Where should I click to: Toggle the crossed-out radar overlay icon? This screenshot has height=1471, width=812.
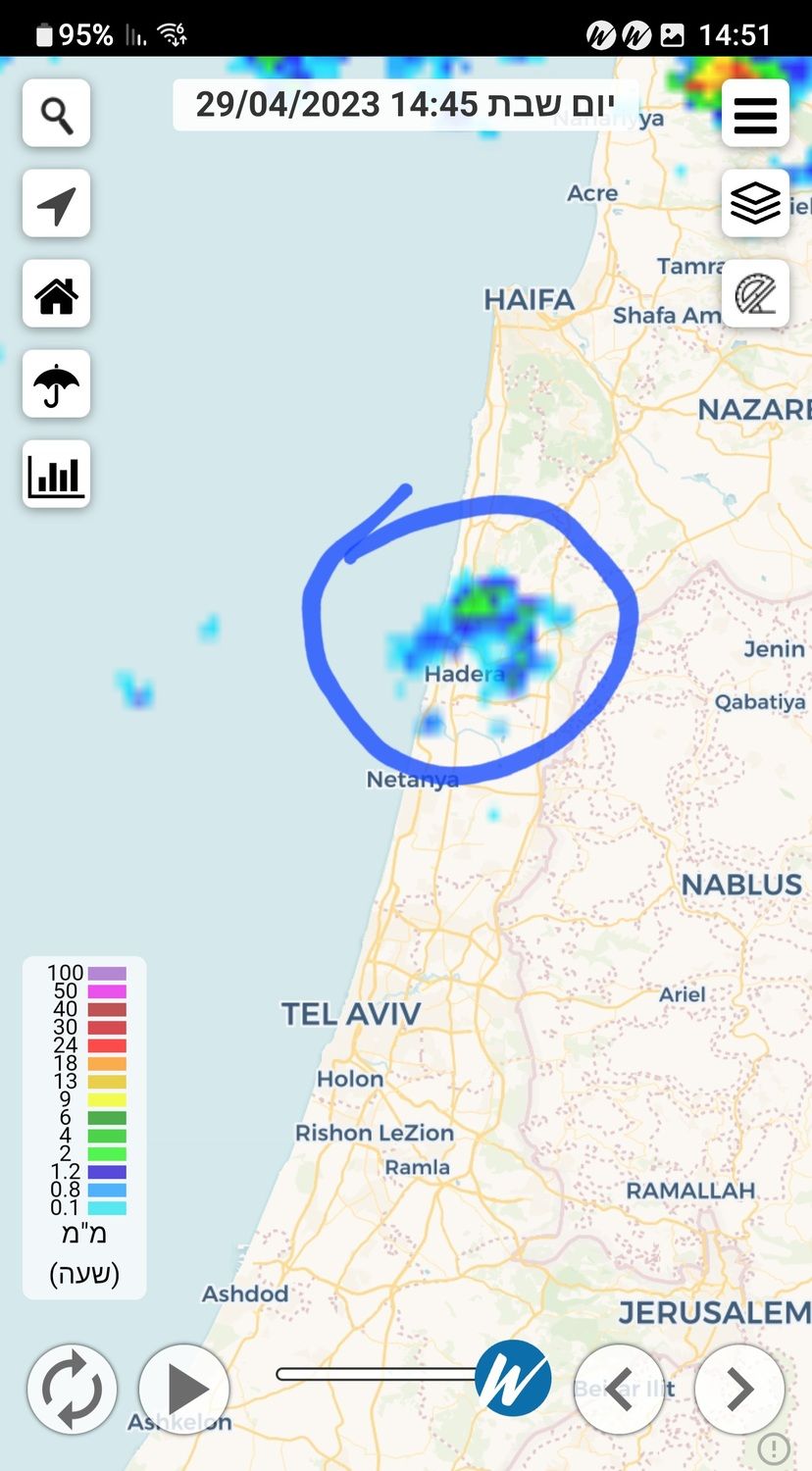[755, 294]
